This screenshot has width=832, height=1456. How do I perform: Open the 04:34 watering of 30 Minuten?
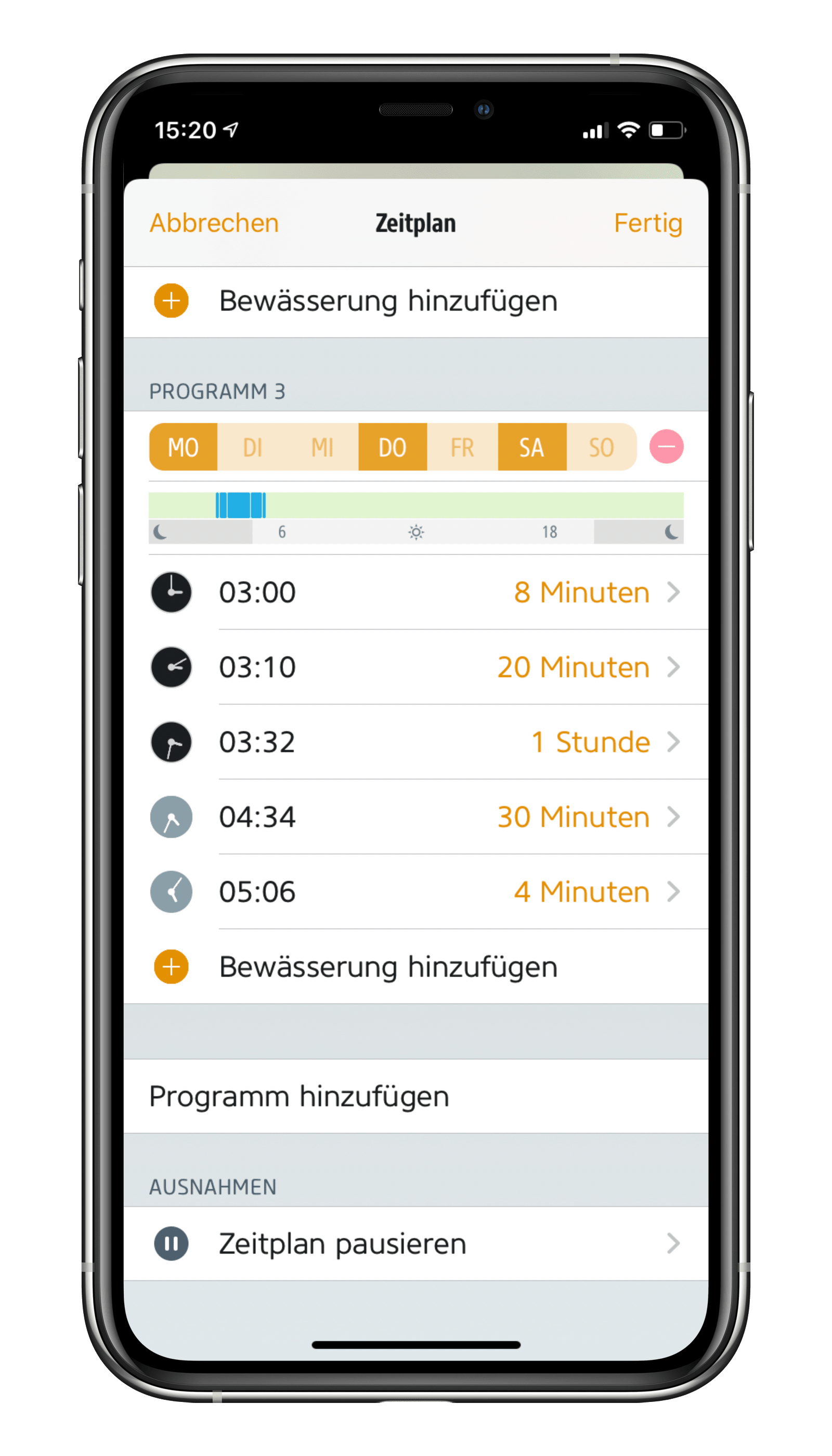click(416, 817)
